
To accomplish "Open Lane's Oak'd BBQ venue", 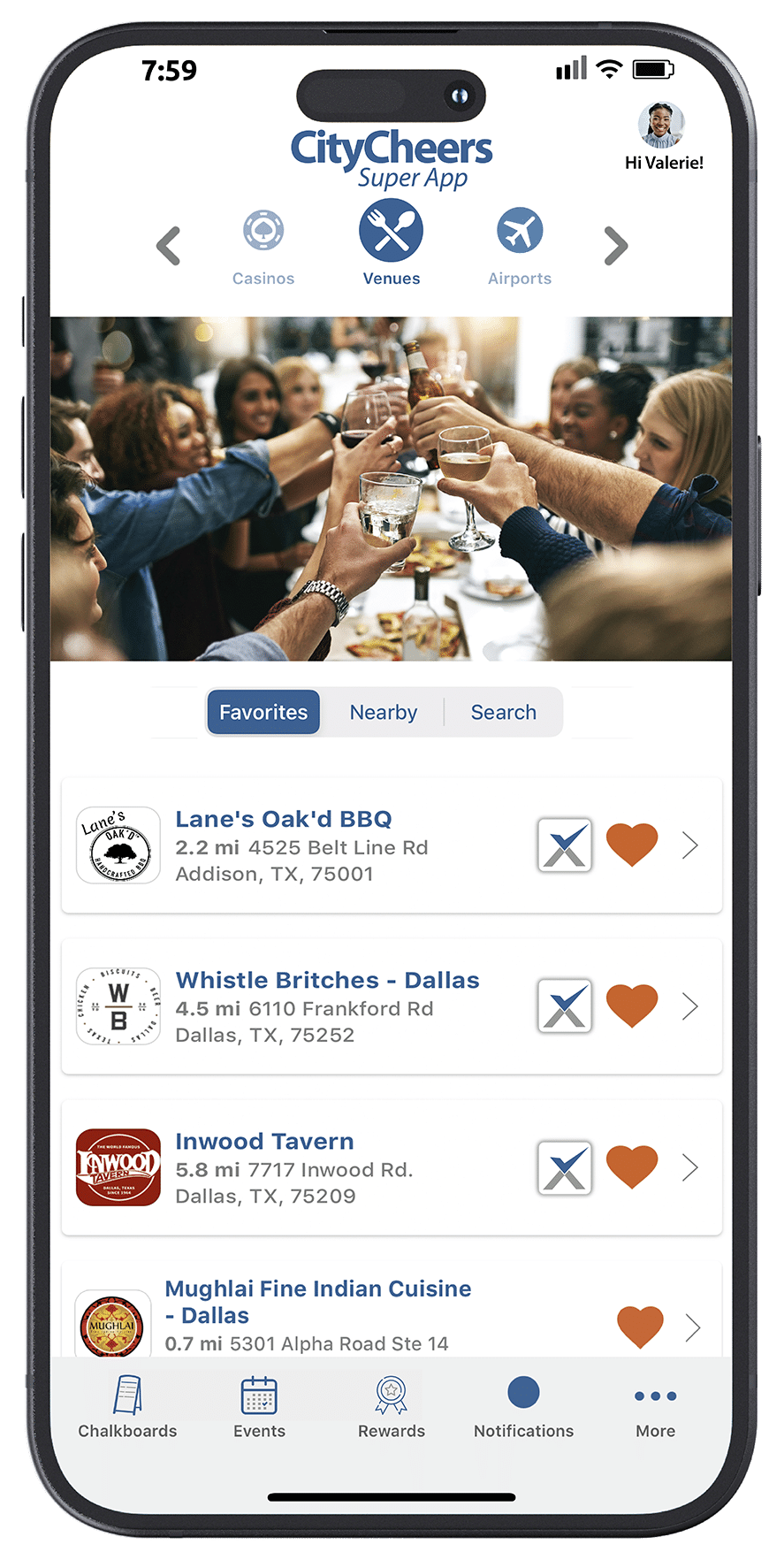I will (283, 820).
